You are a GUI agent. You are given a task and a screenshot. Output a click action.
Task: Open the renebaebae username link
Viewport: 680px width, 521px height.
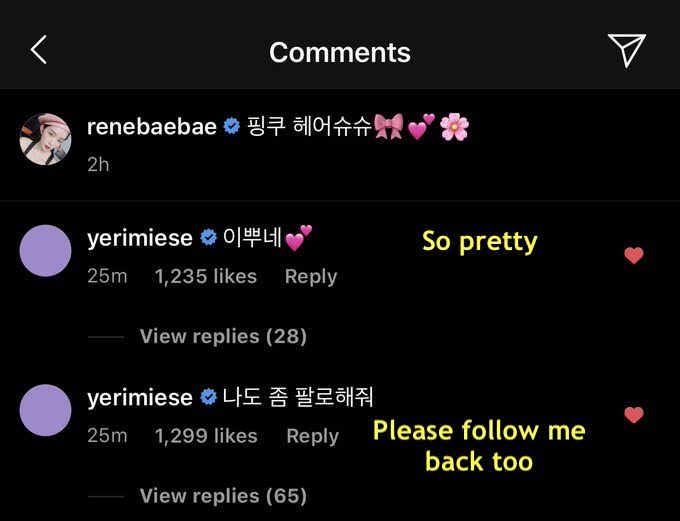(x=152, y=127)
